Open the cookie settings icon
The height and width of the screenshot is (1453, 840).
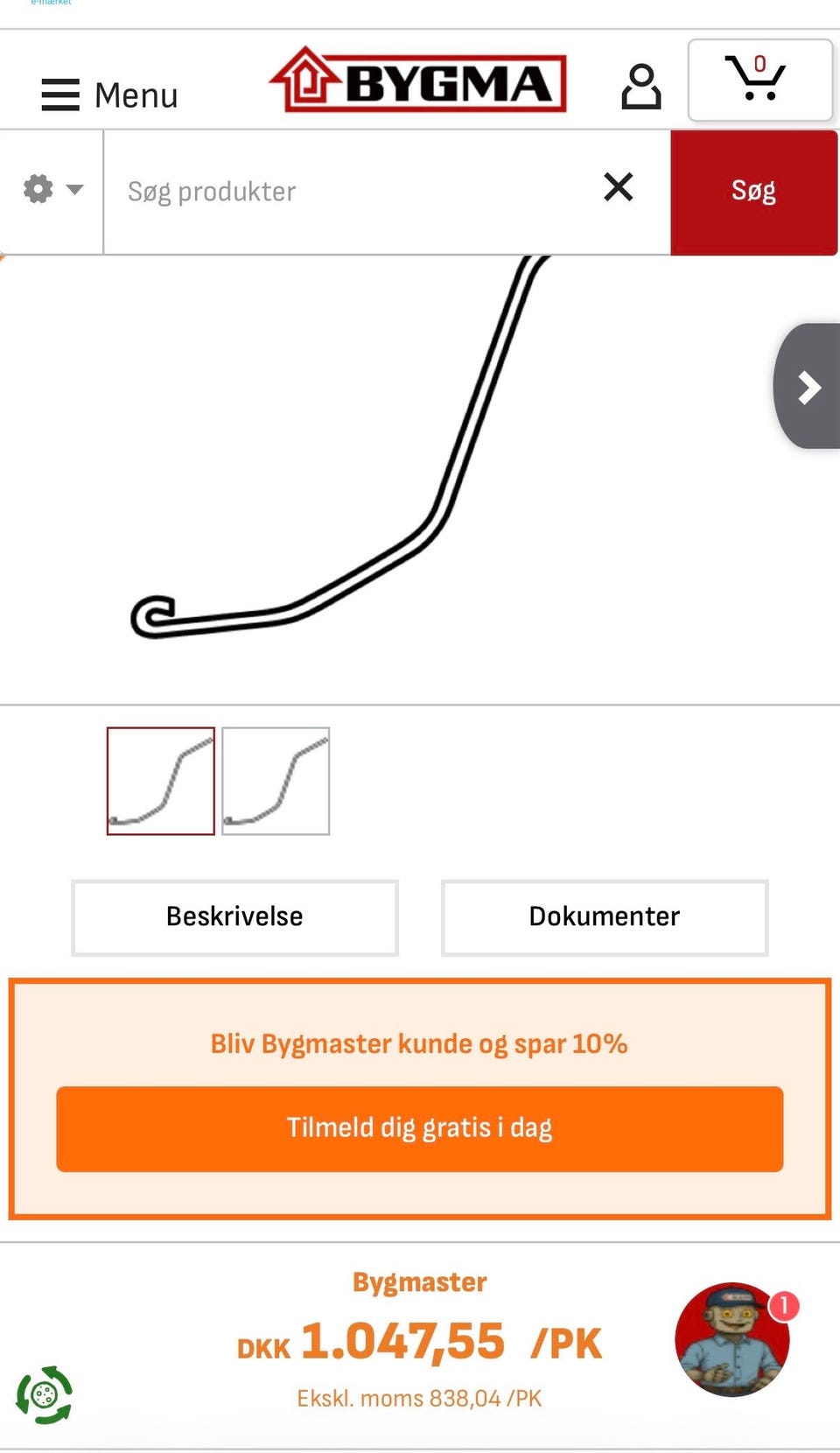tap(44, 1394)
